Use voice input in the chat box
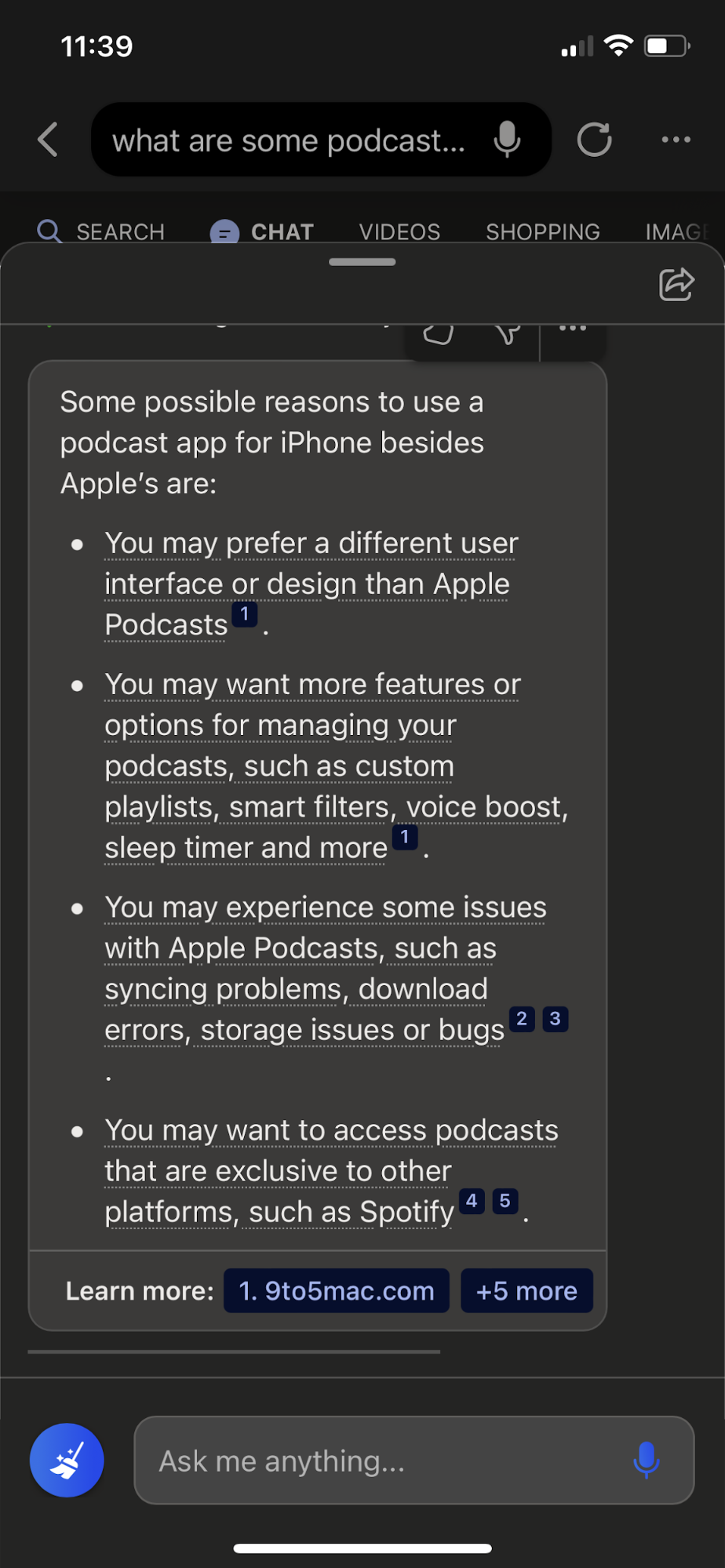Viewport: 725px width, 1568px height. click(x=647, y=1460)
